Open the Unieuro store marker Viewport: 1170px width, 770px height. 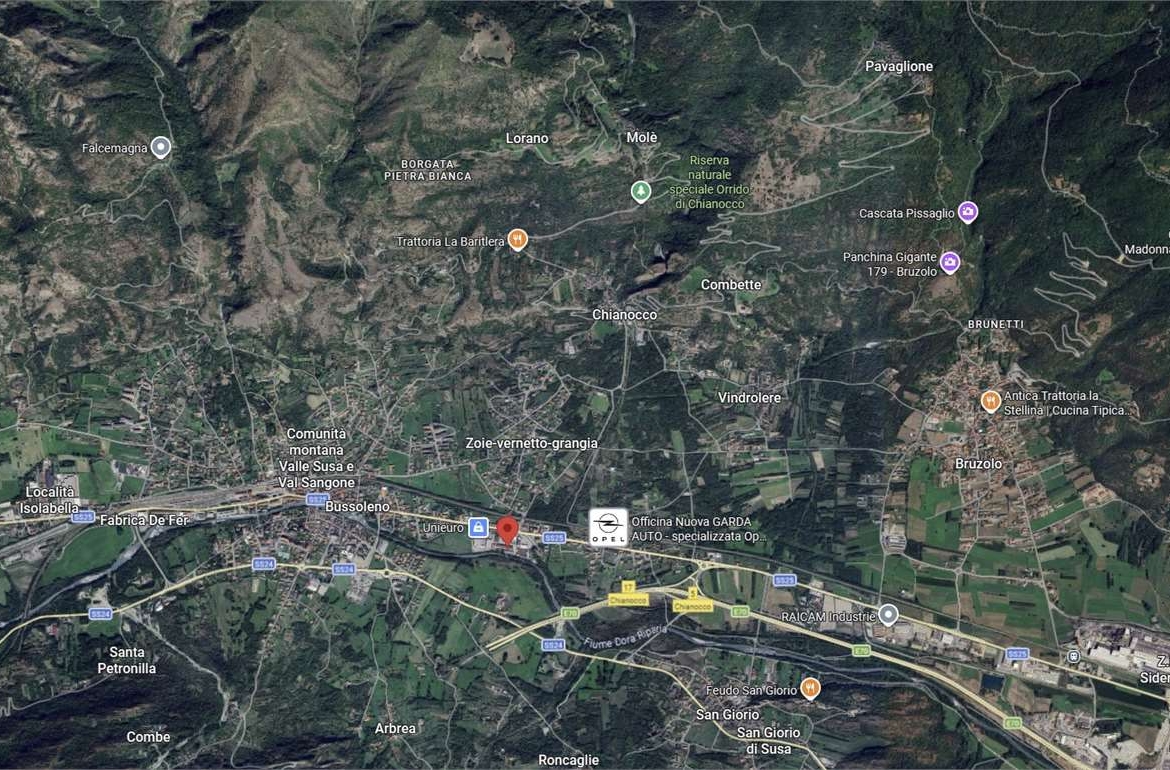pyautogui.click(x=479, y=527)
